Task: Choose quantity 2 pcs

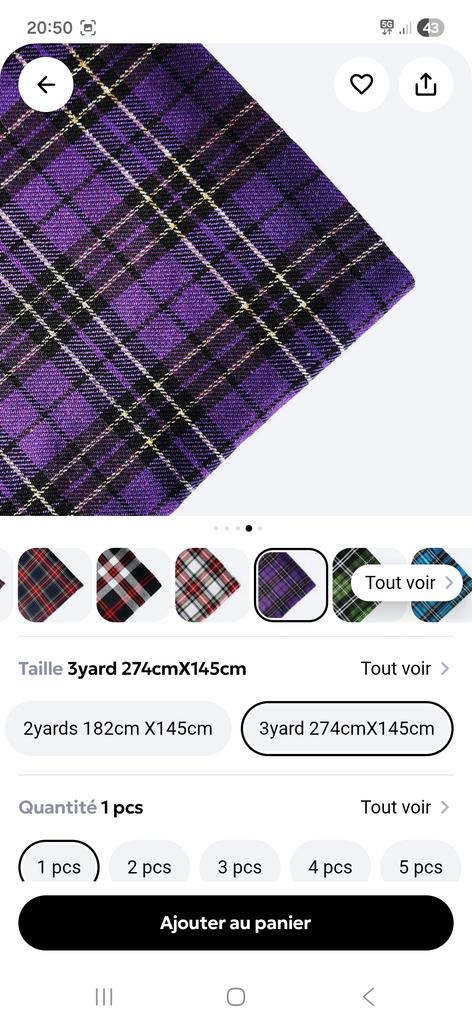Action: click(149, 863)
